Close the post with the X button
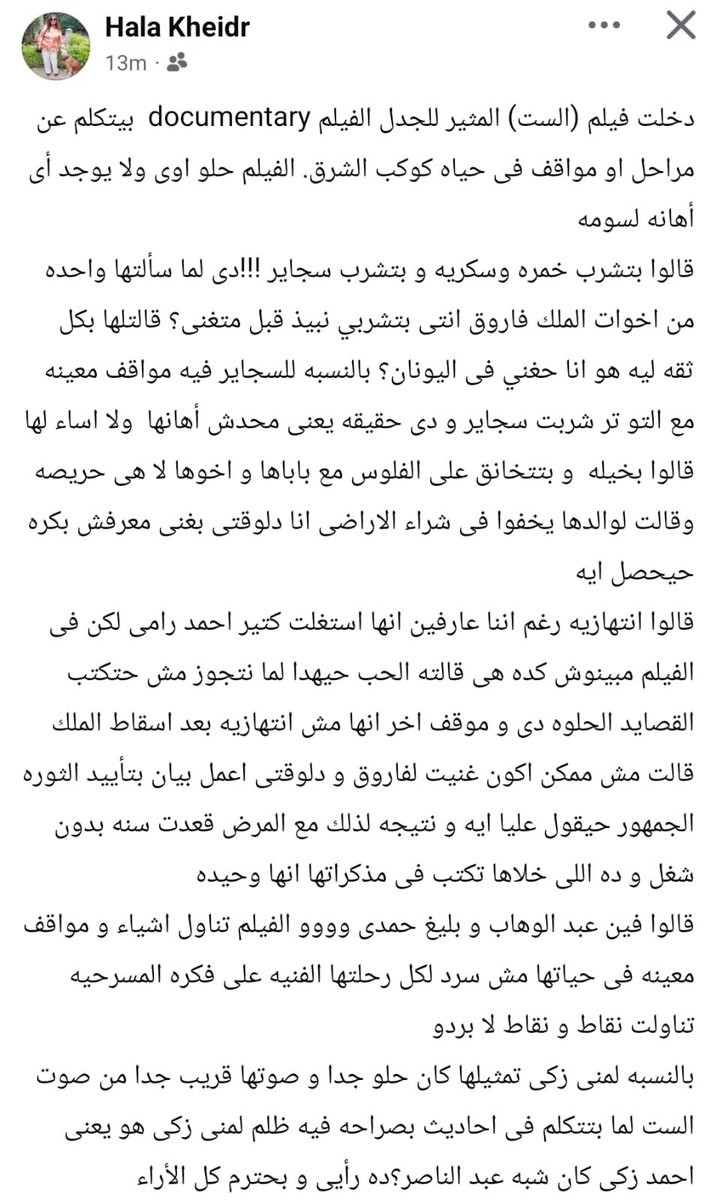Image resolution: width=716 pixels, height=1200 pixels. (680, 25)
